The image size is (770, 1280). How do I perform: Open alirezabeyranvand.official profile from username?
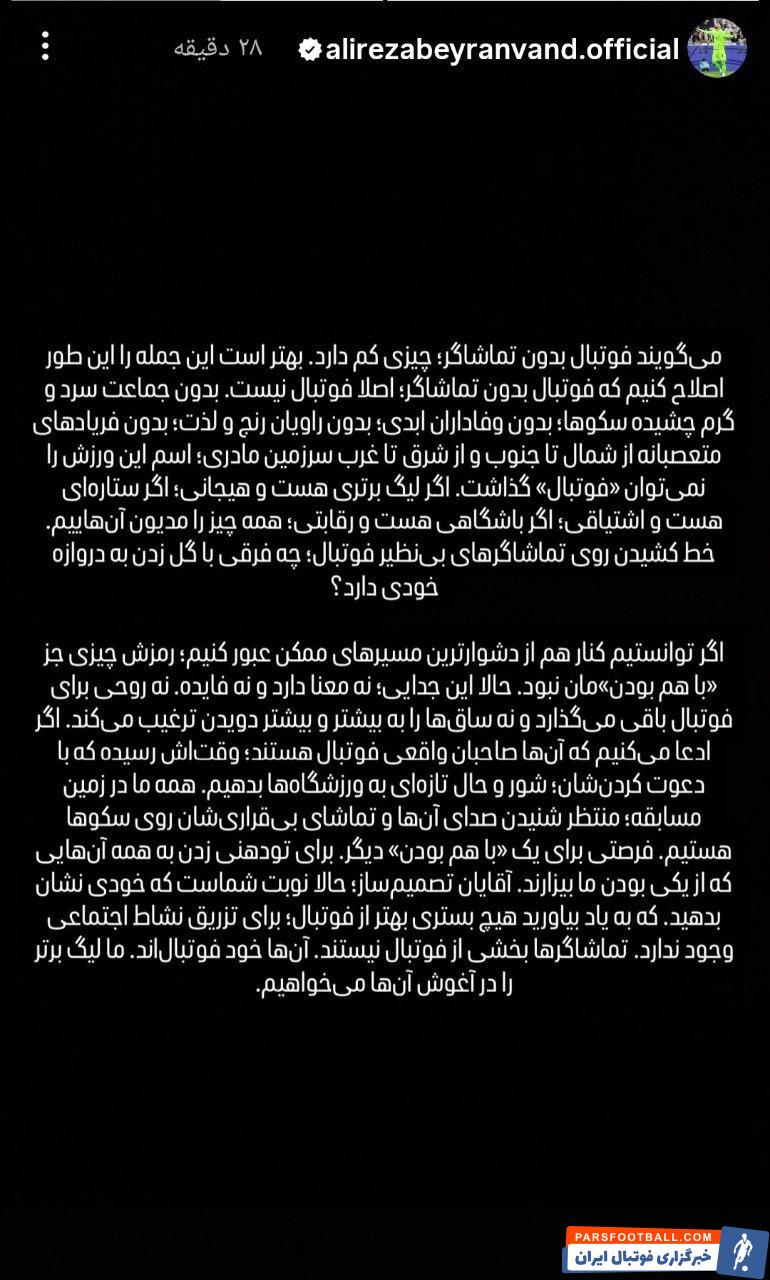(x=502, y=50)
